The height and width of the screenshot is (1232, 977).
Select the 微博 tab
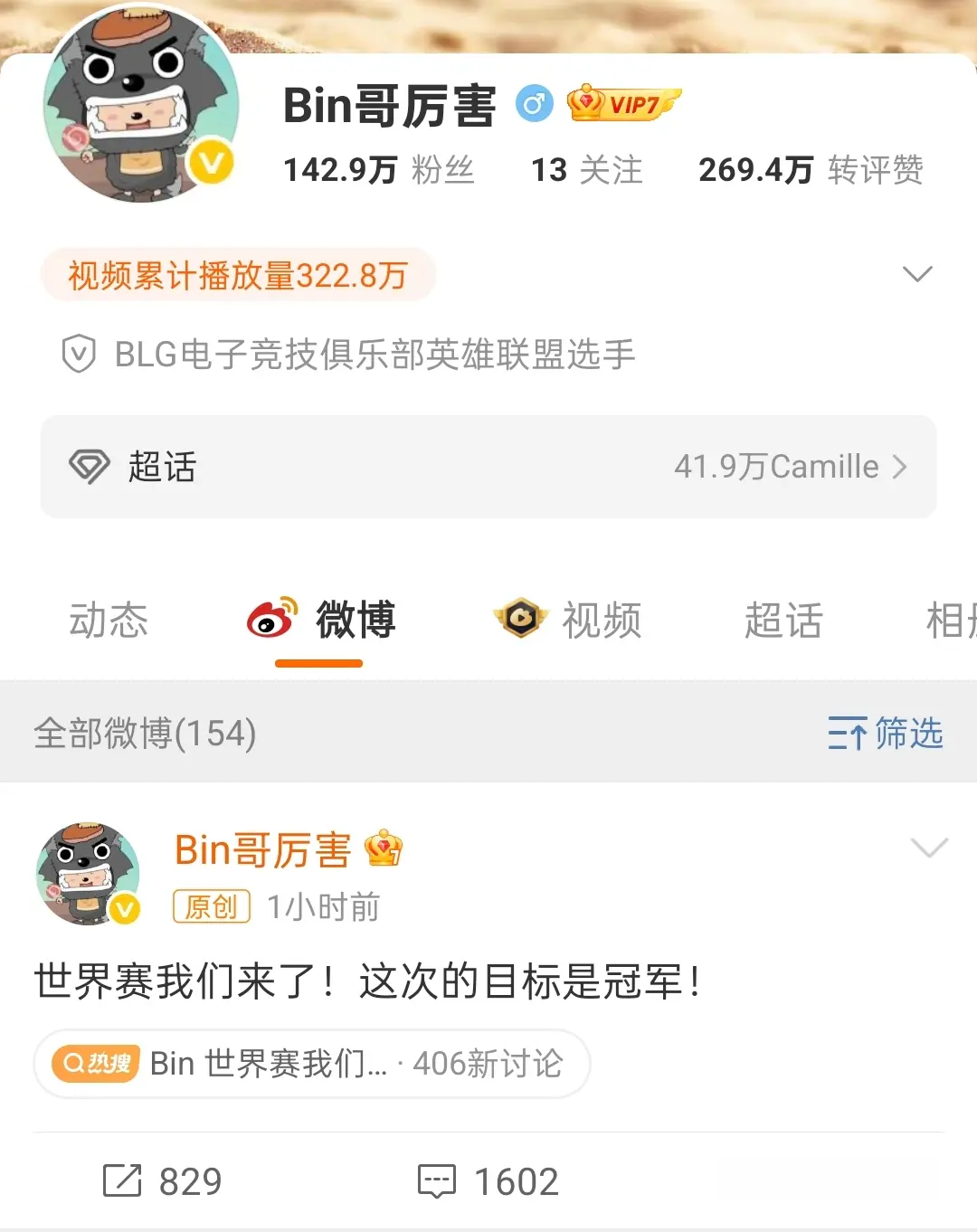[x=321, y=621]
